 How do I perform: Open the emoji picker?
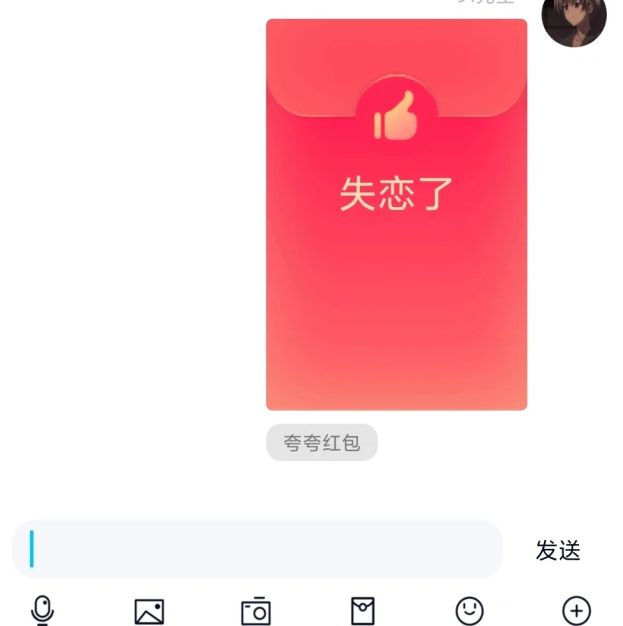(x=469, y=610)
